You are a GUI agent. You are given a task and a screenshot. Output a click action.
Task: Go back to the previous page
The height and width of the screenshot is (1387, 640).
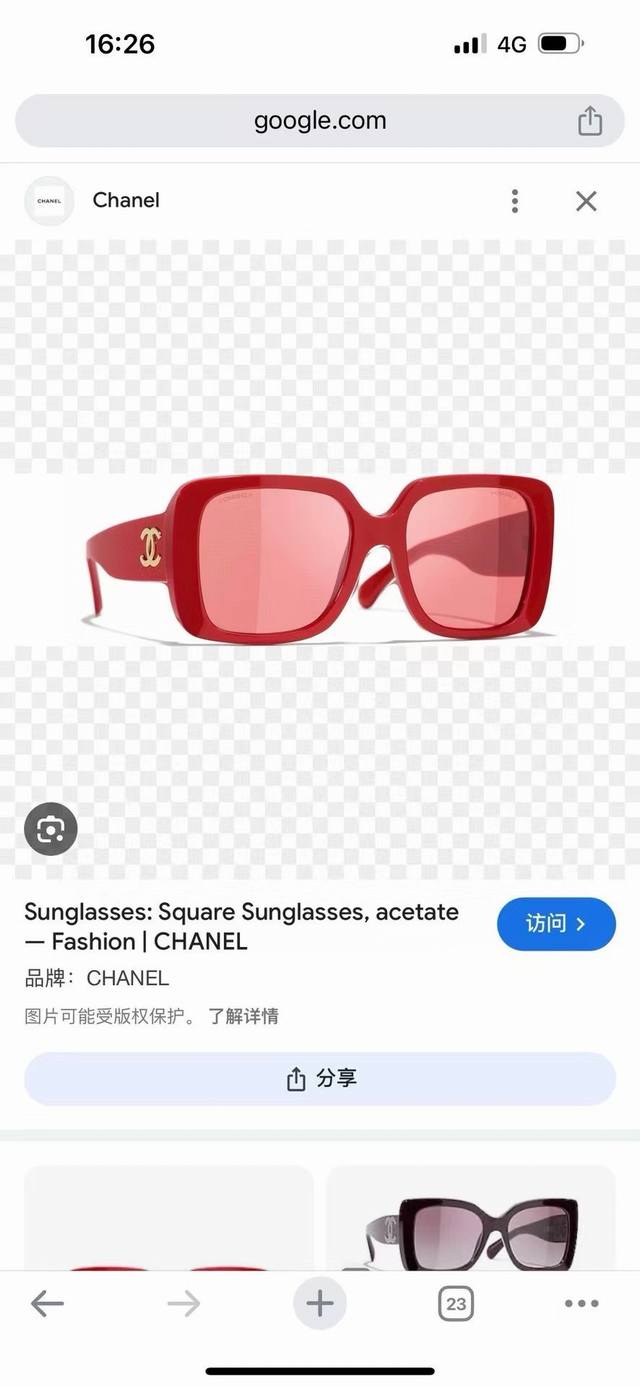[47, 1303]
